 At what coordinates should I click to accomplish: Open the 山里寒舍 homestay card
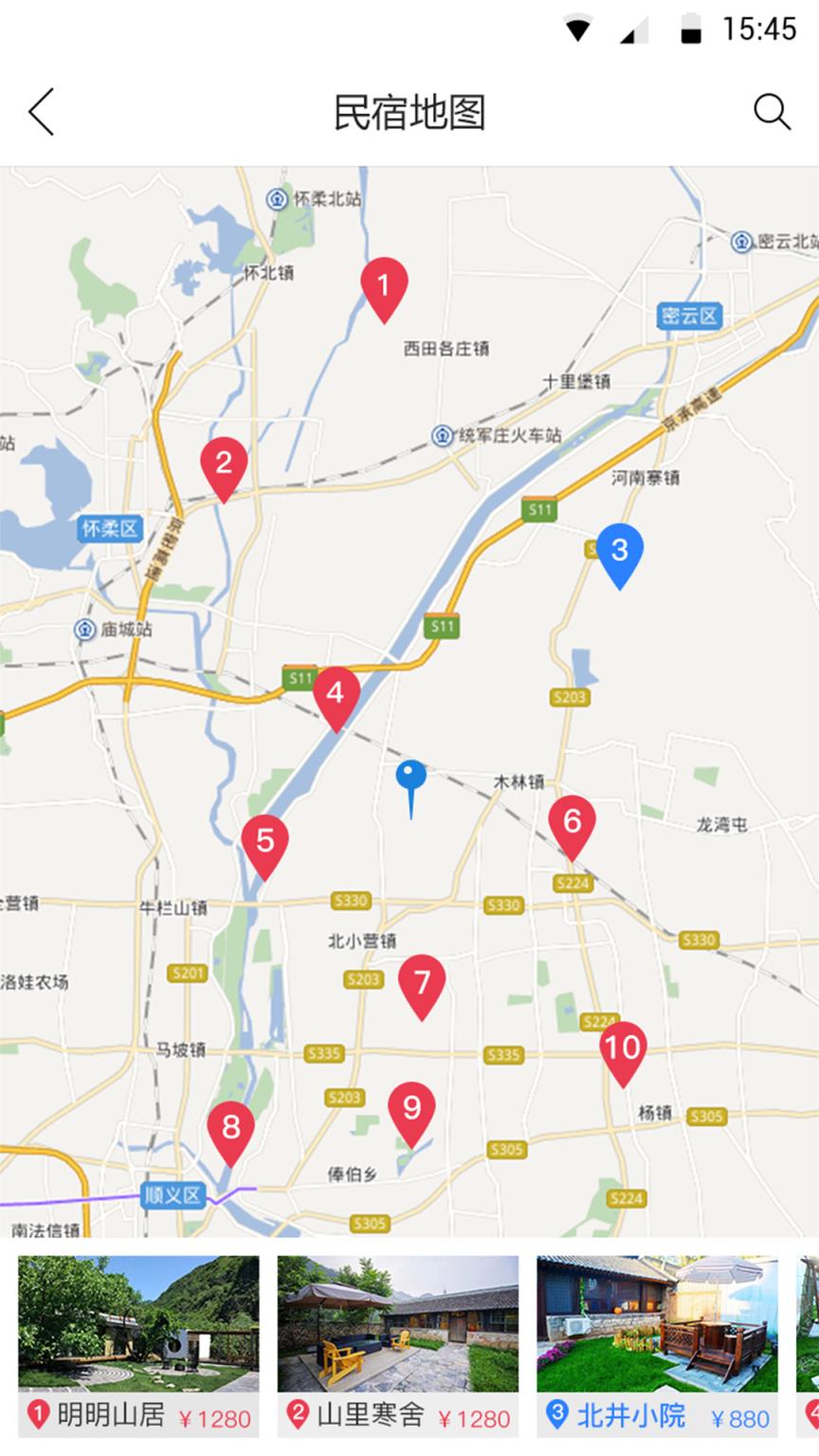pyautogui.click(x=398, y=1346)
